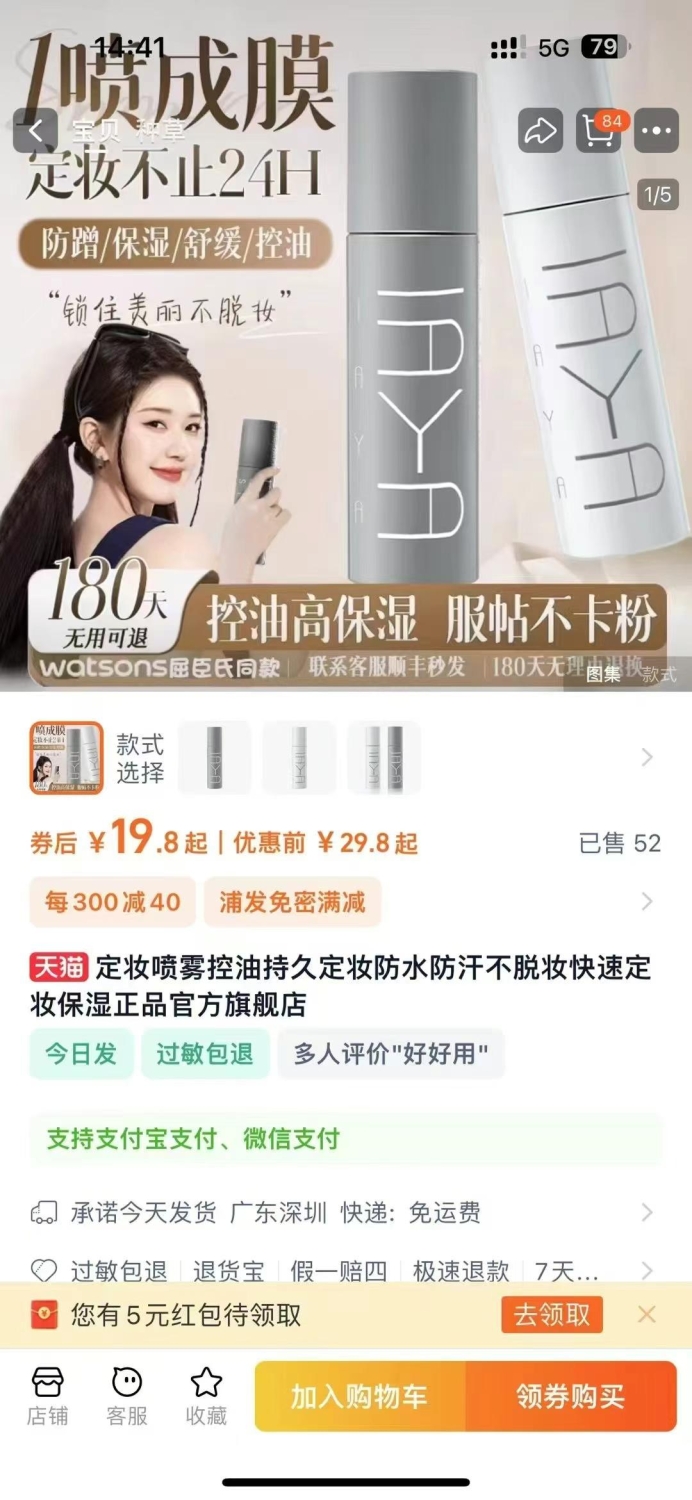Share this product
The width and height of the screenshot is (692, 1500).
pos(540,131)
